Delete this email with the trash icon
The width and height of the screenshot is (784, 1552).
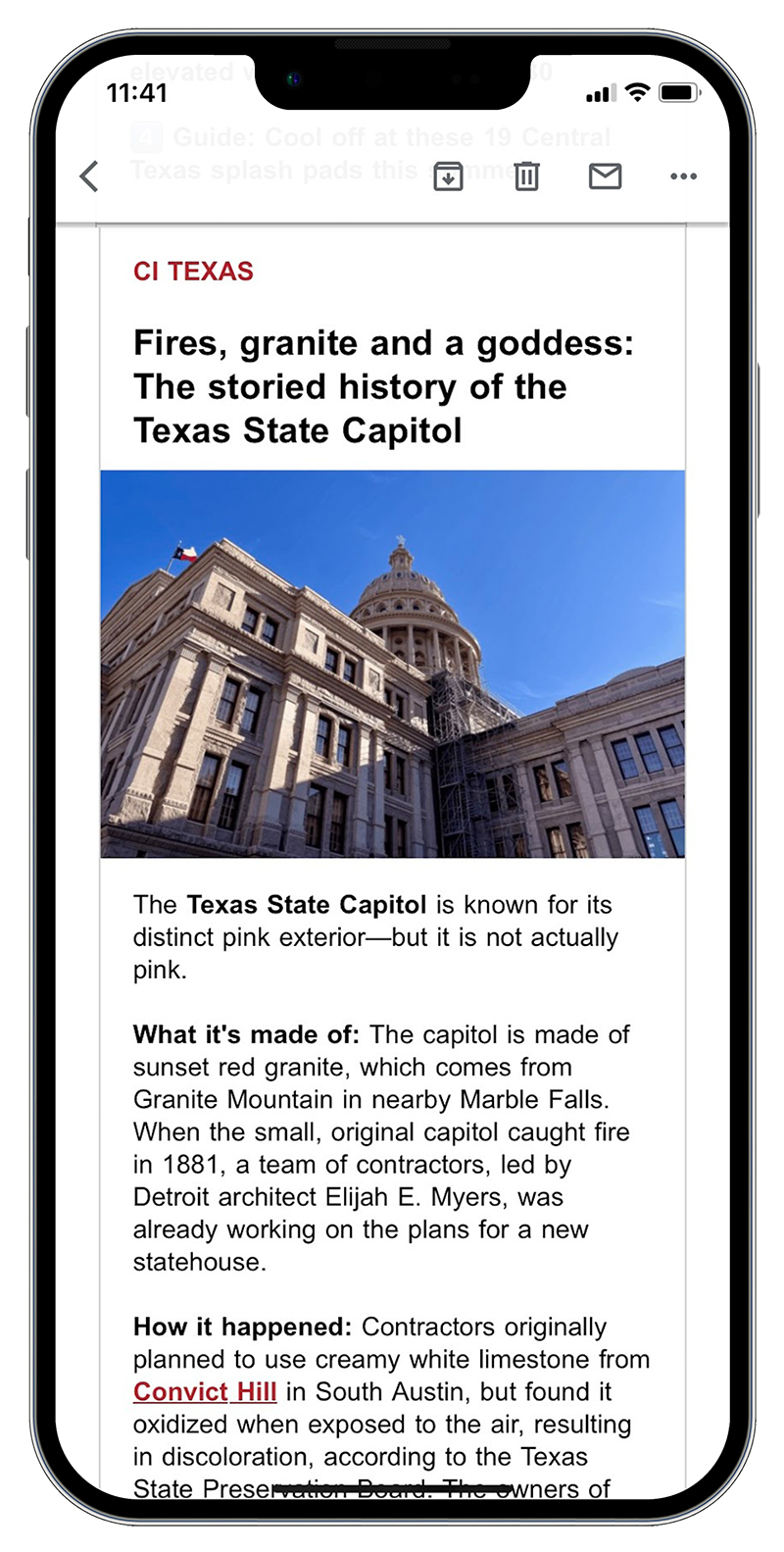[526, 176]
